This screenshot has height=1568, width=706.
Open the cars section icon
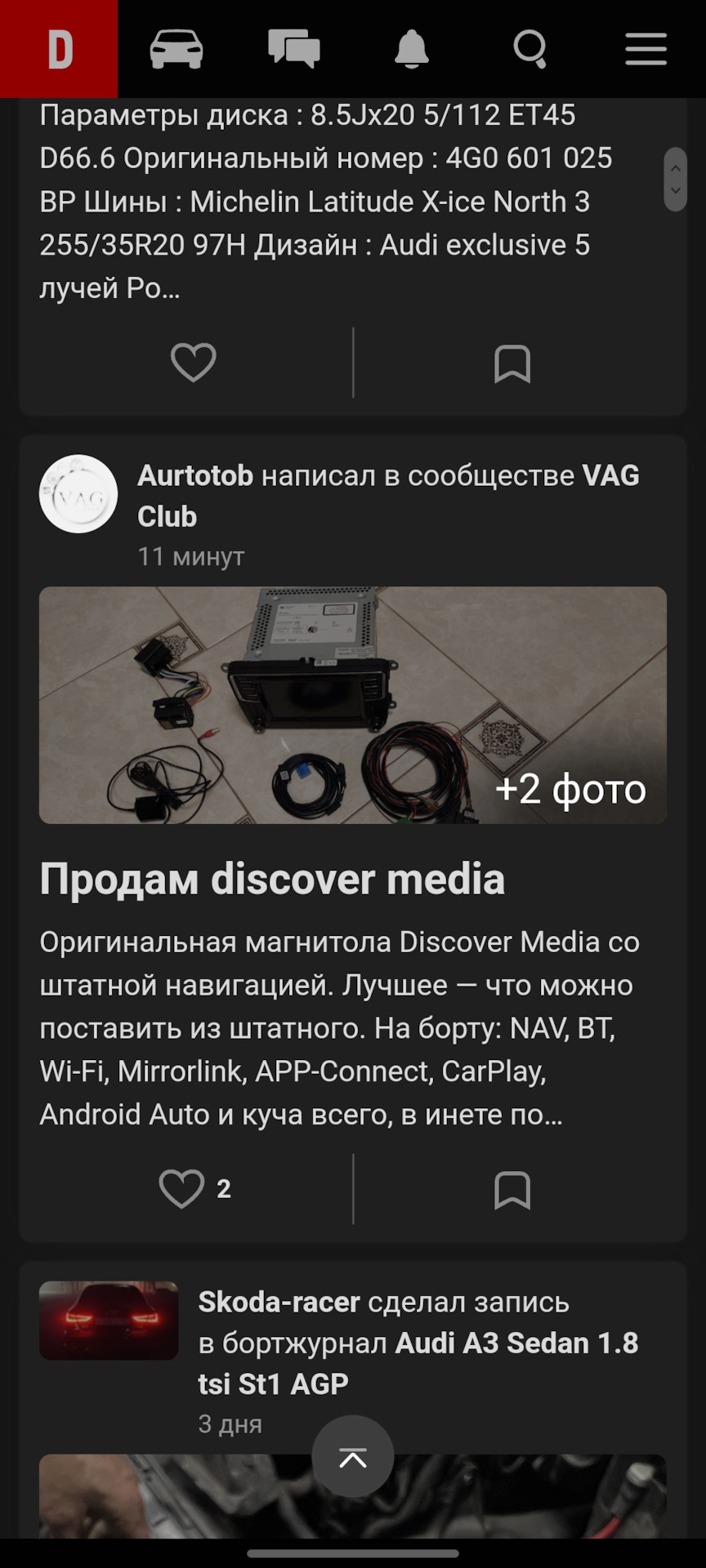pyautogui.click(x=176, y=50)
